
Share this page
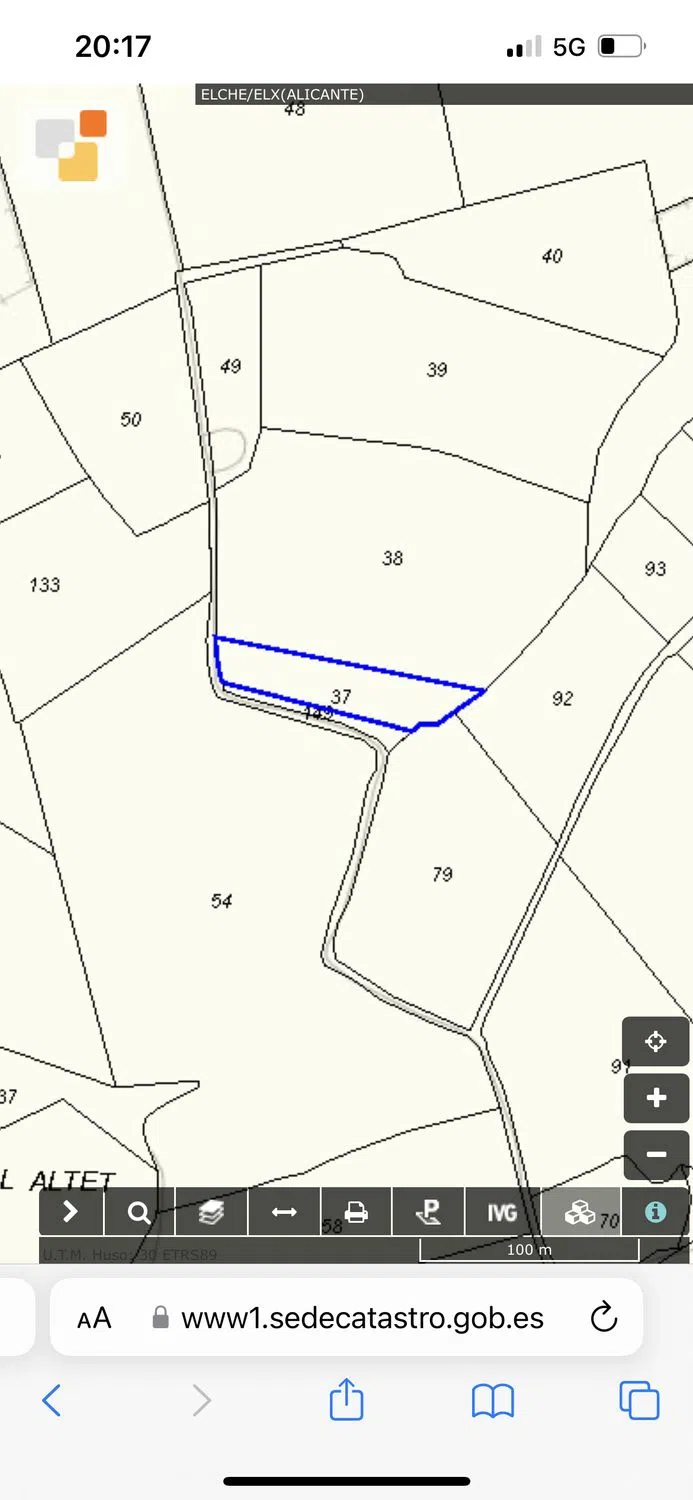coord(346,1399)
